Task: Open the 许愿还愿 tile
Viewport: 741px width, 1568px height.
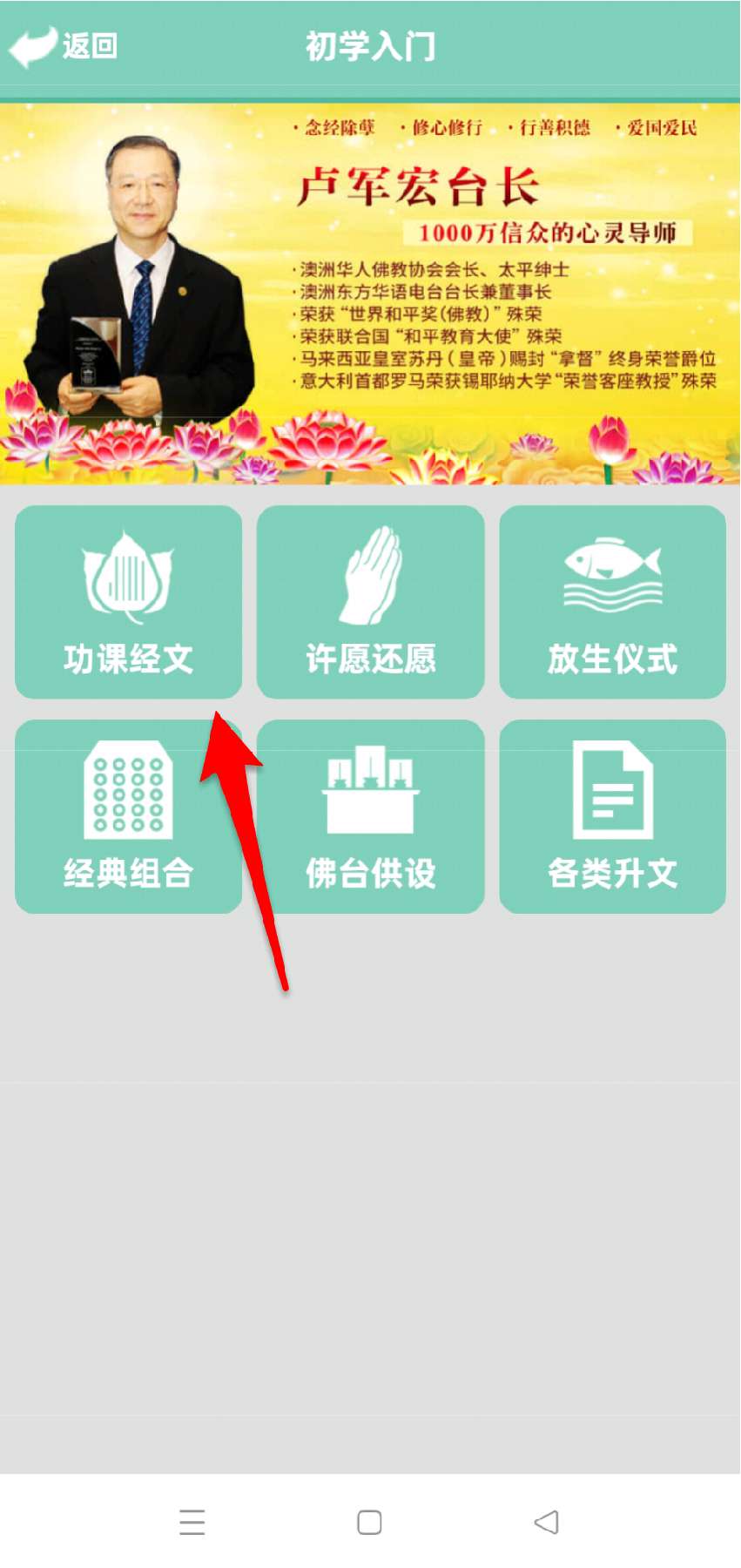Action: 371,602
